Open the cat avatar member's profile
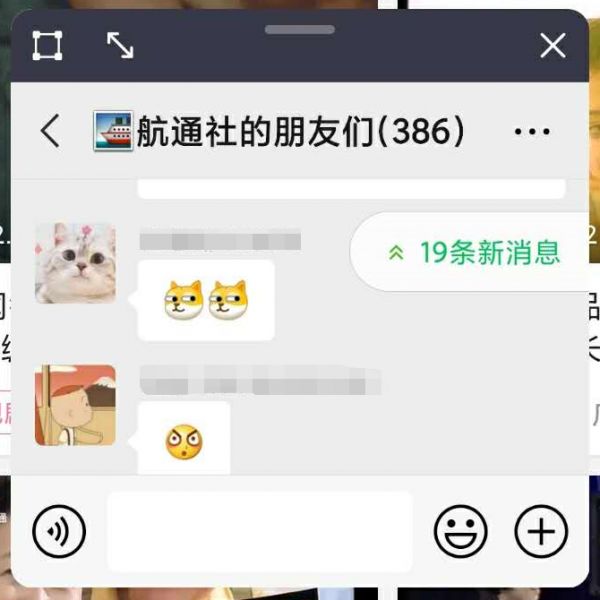The image size is (600, 600). click(x=75, y=263)
